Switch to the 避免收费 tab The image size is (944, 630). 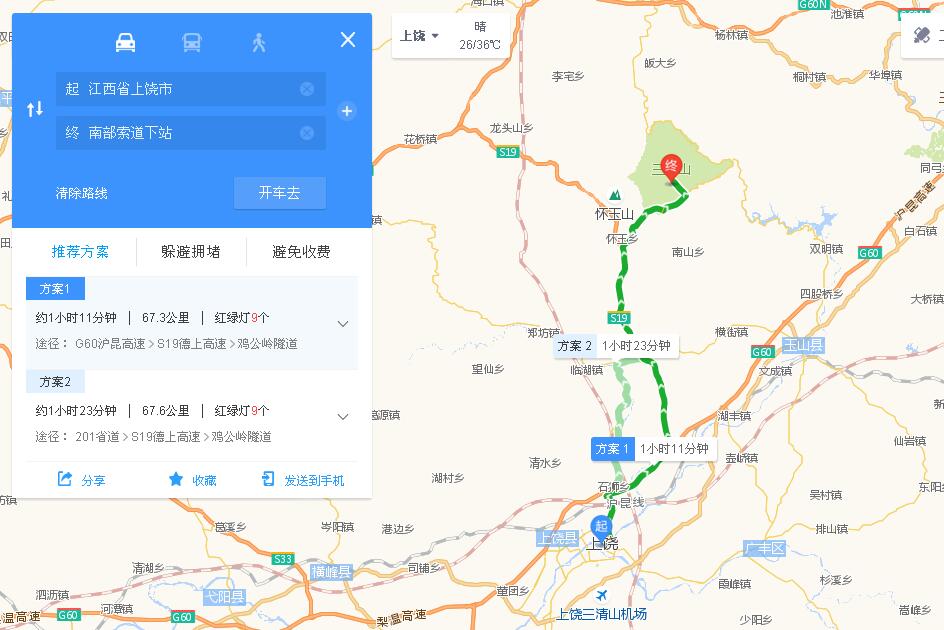[301, 252]
